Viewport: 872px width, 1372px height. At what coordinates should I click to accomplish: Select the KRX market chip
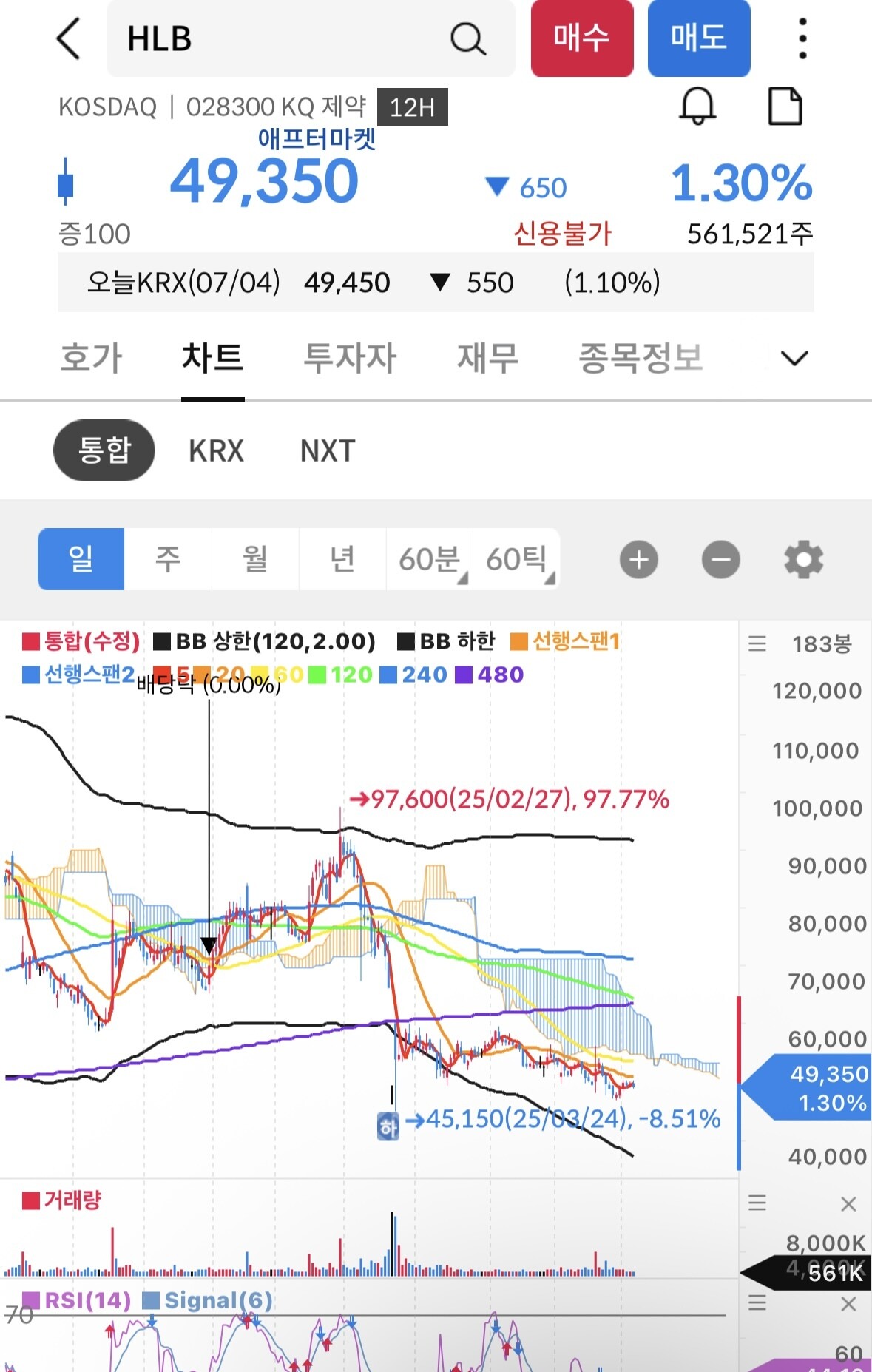coord(216,450)
